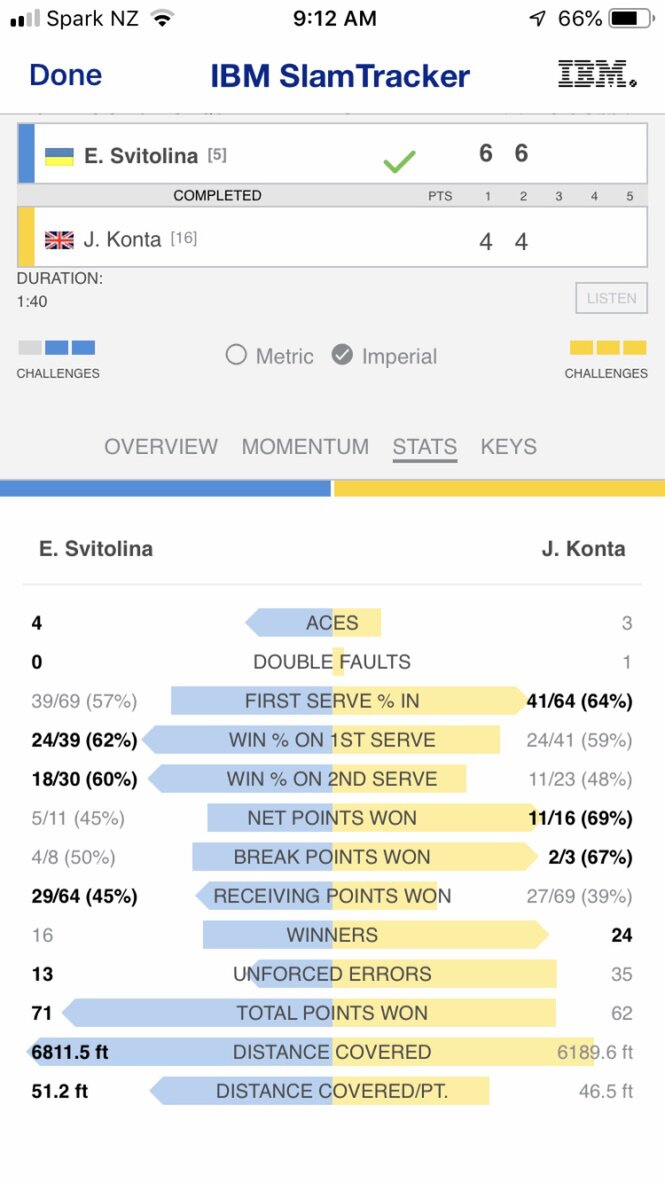Select the Imperial units option
This screenshot has height=1182, width=665.
pyautogui.click(x=384, y=356)
